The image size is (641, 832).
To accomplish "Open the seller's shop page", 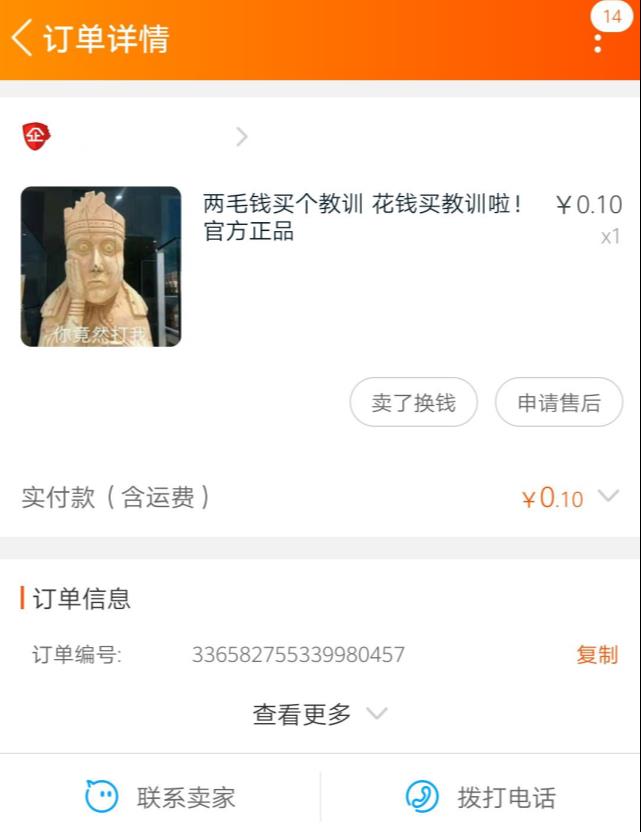I will (135, 137).
